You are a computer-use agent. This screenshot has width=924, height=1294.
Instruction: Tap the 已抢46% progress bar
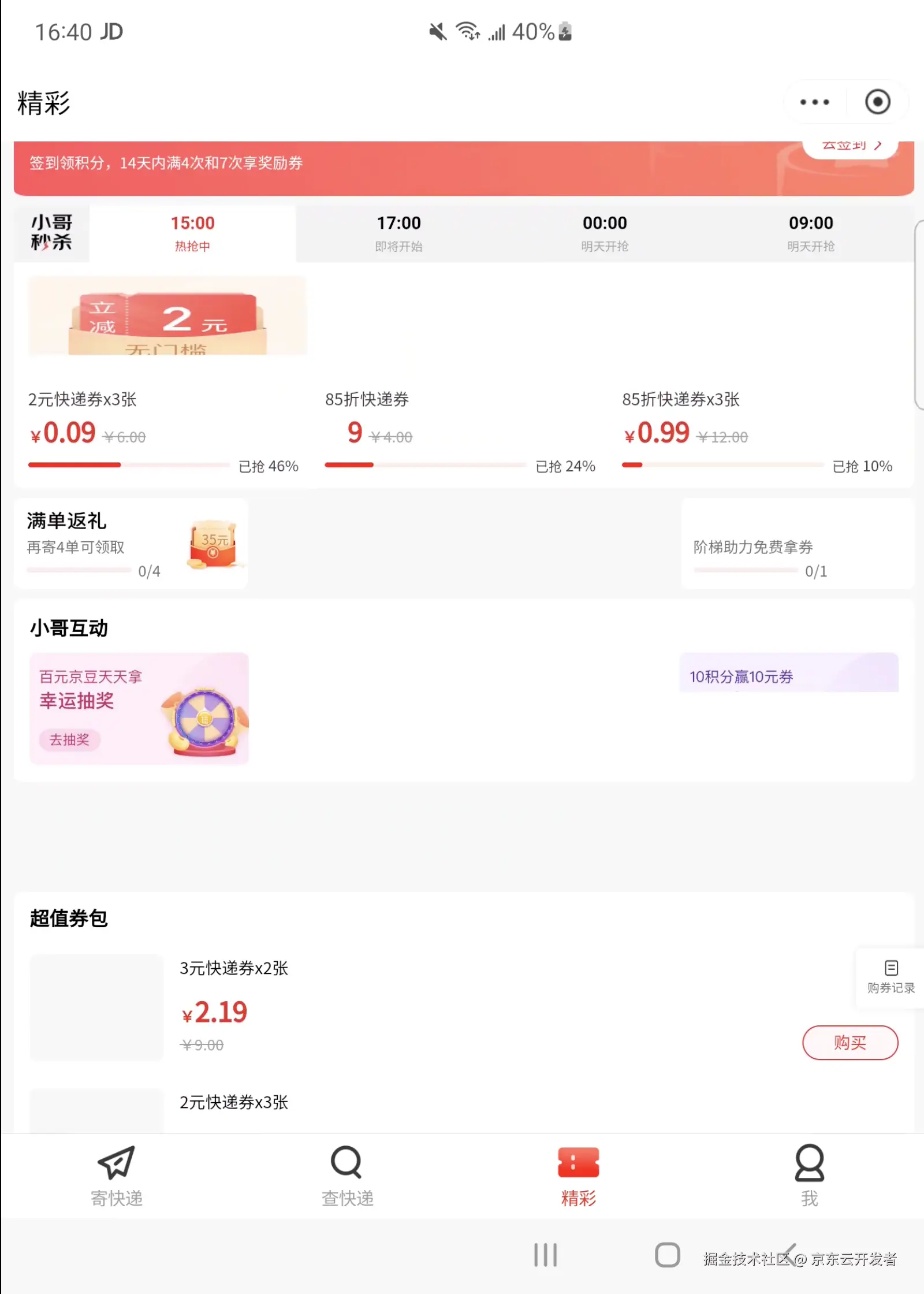tap(130, 464)
